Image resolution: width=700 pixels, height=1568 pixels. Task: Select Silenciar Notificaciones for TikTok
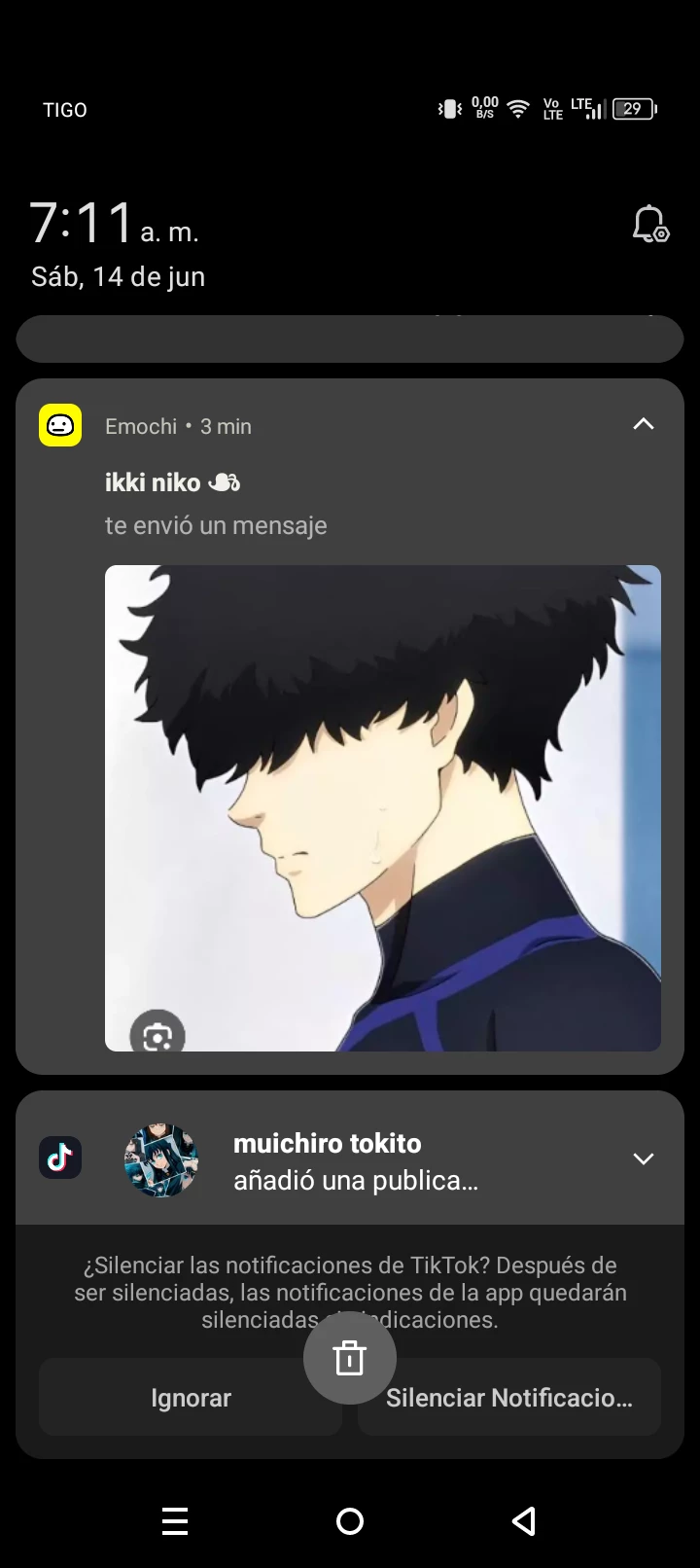click(x=509, y=1398)
